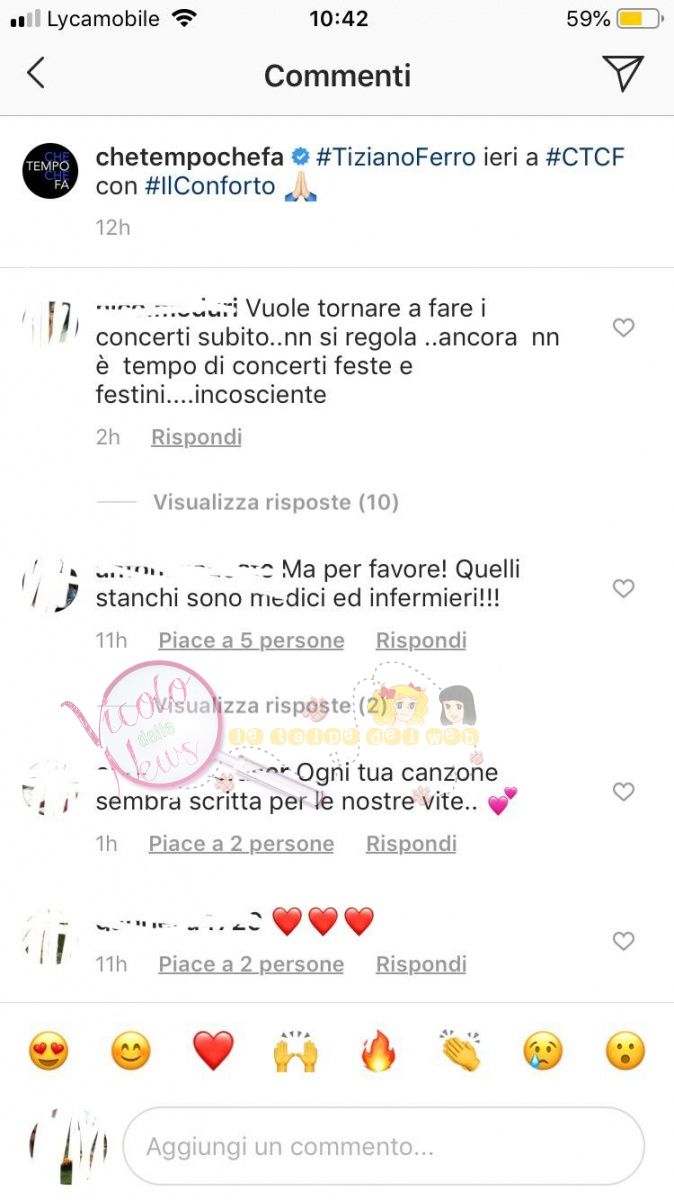Screen dimensions: 674x1200
Task: Expand Visualizza risposte (10)
Action: coord(275,502)
